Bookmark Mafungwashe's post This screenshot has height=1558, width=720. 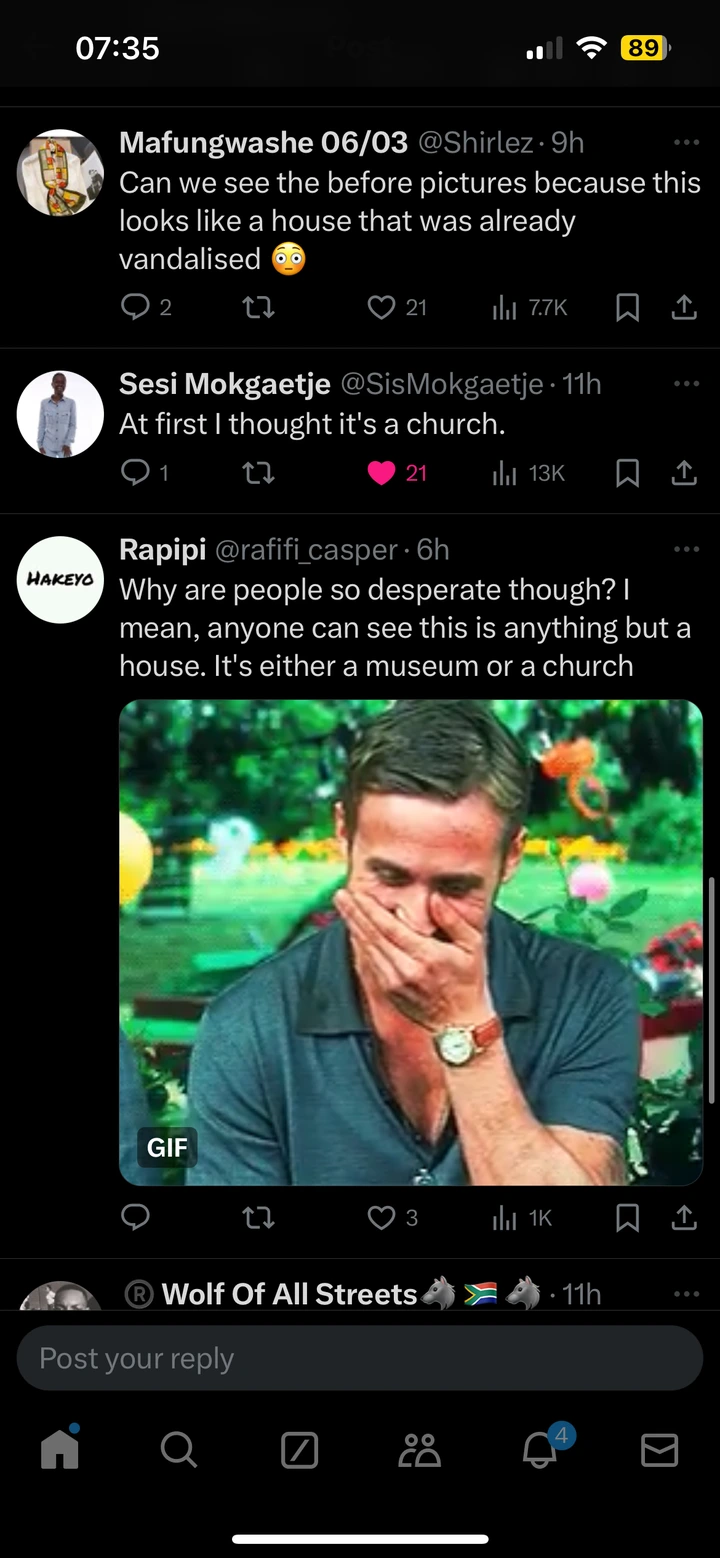pyautogui.click(x=627, y=308)
